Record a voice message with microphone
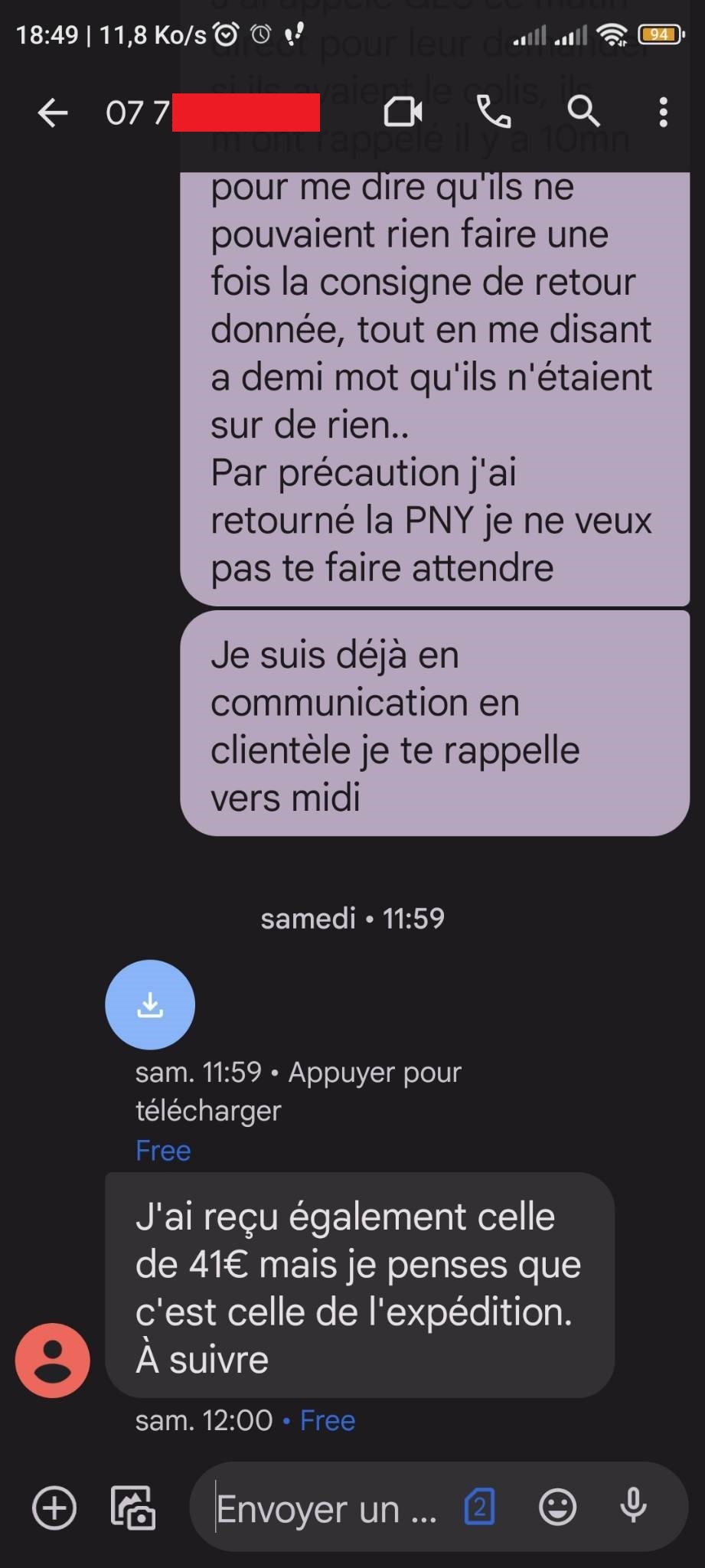This screenshot has height=1568, width=705. pyautogui.click(x=634, y=1507)
